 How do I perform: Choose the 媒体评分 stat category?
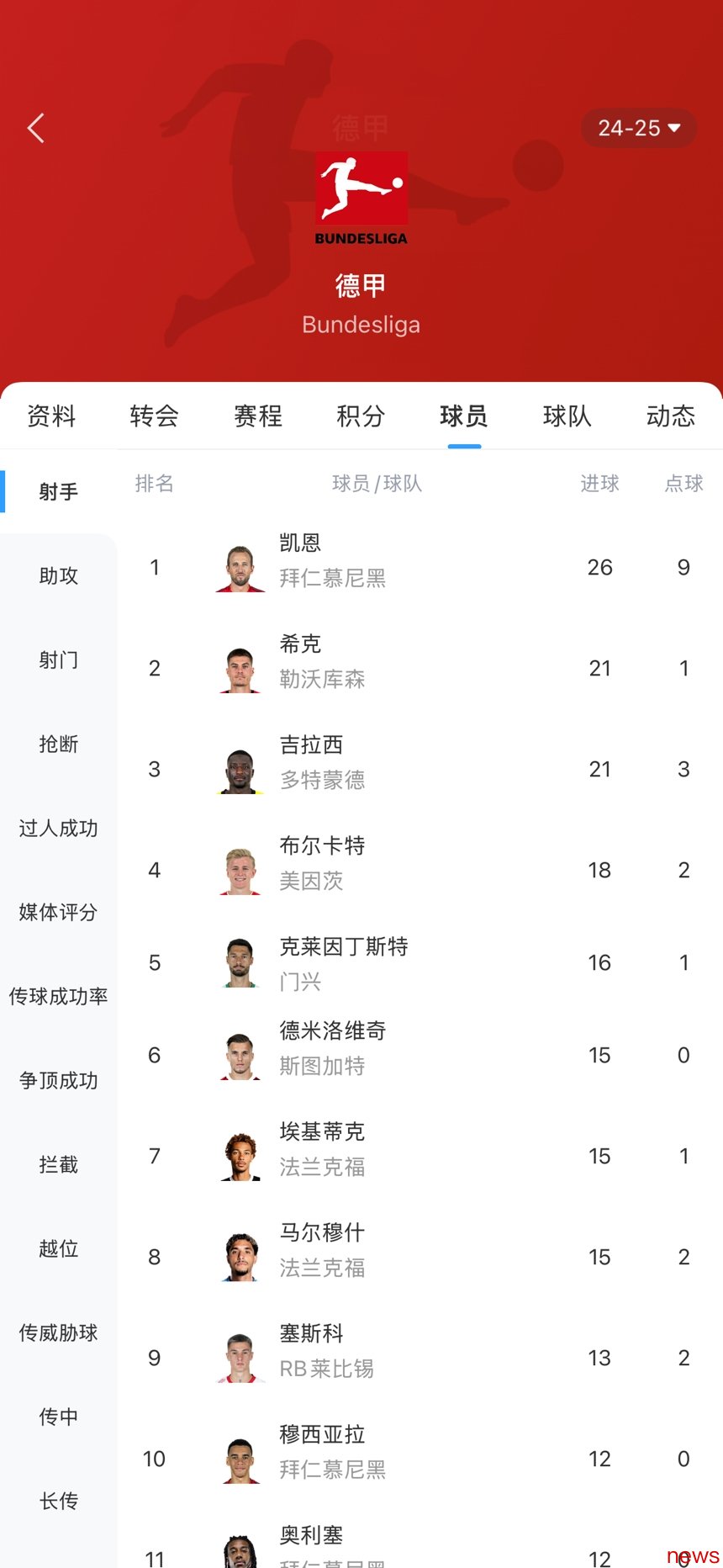[59, 912]
